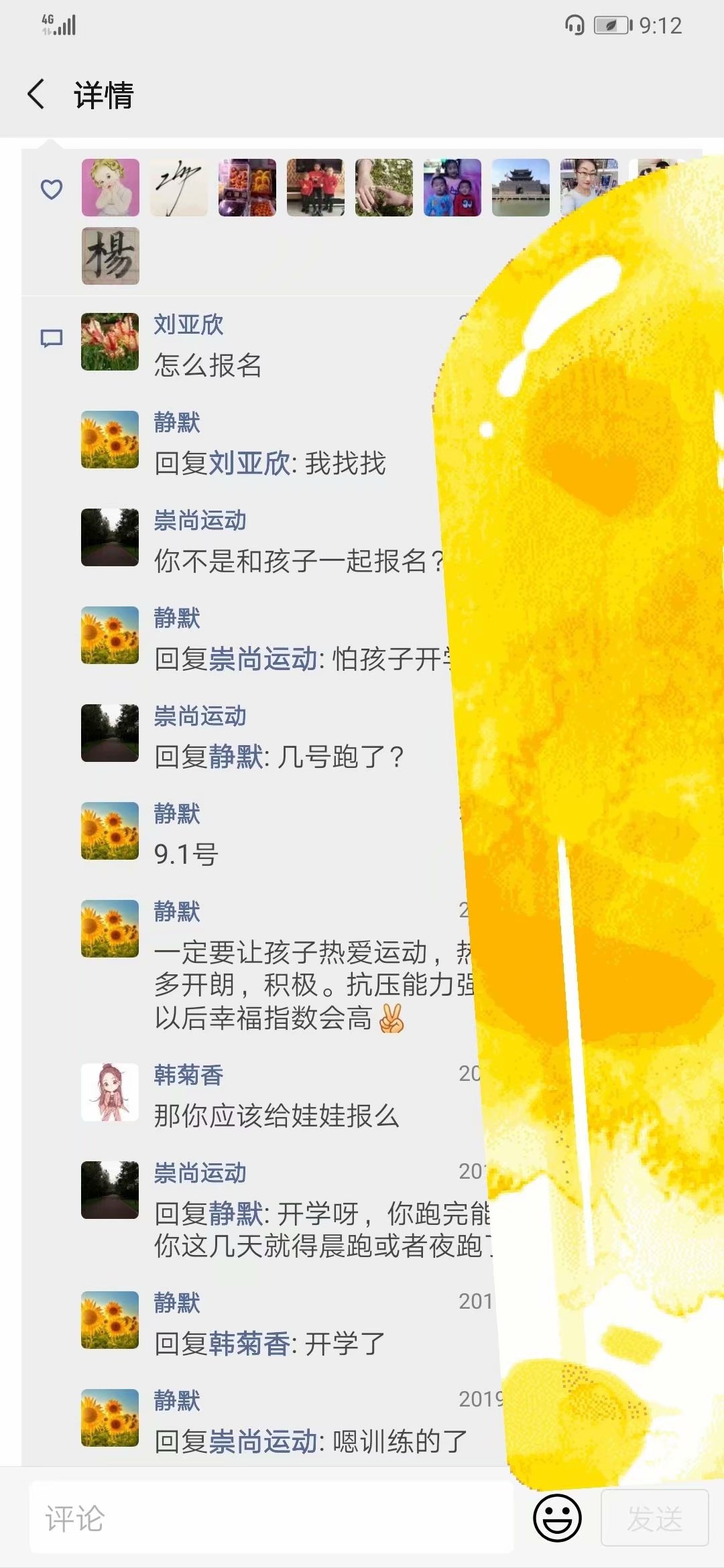Screen dimensions: 724x1568
Task: Open the signature avatar in likes
Action: pyautogui.click(x=179, y=188)
